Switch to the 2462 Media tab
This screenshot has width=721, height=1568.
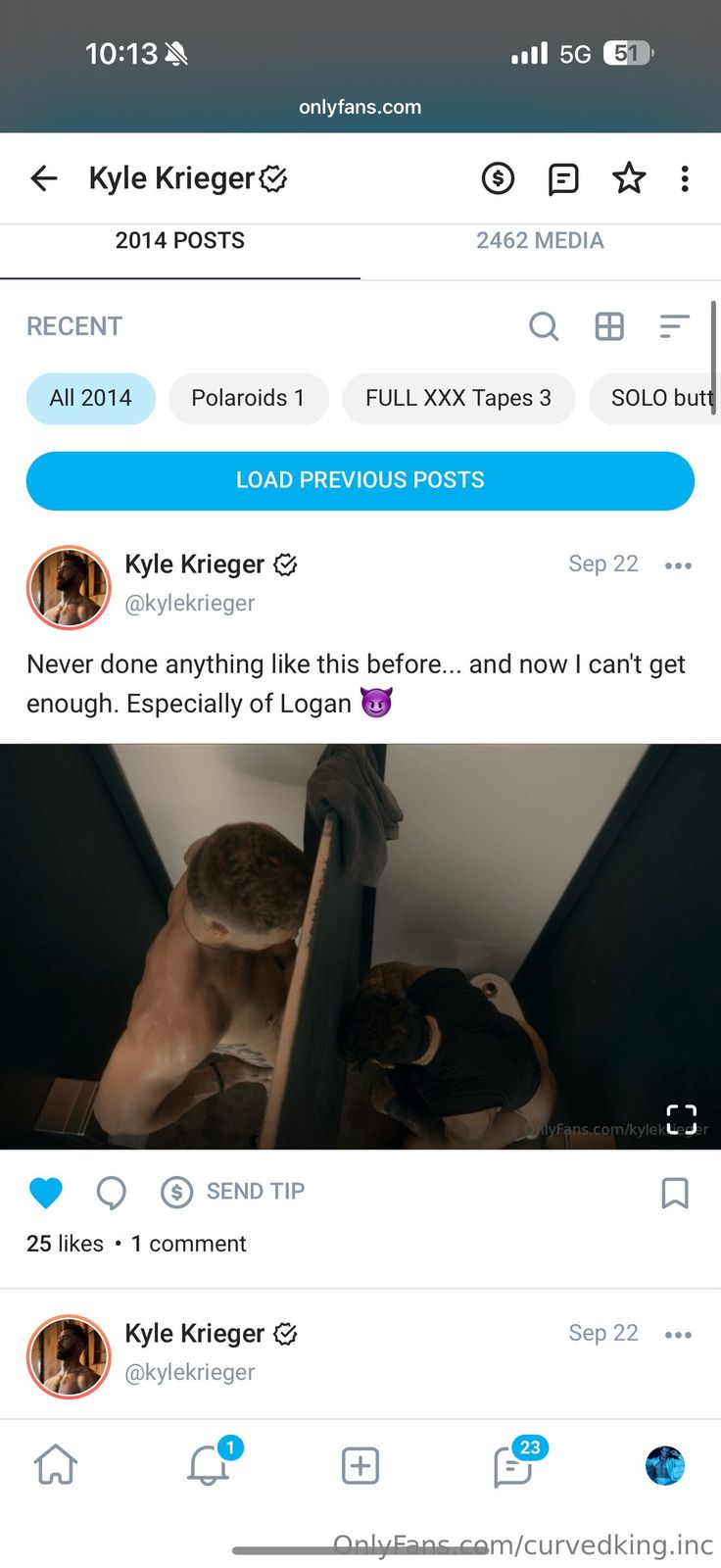point(540,241)
